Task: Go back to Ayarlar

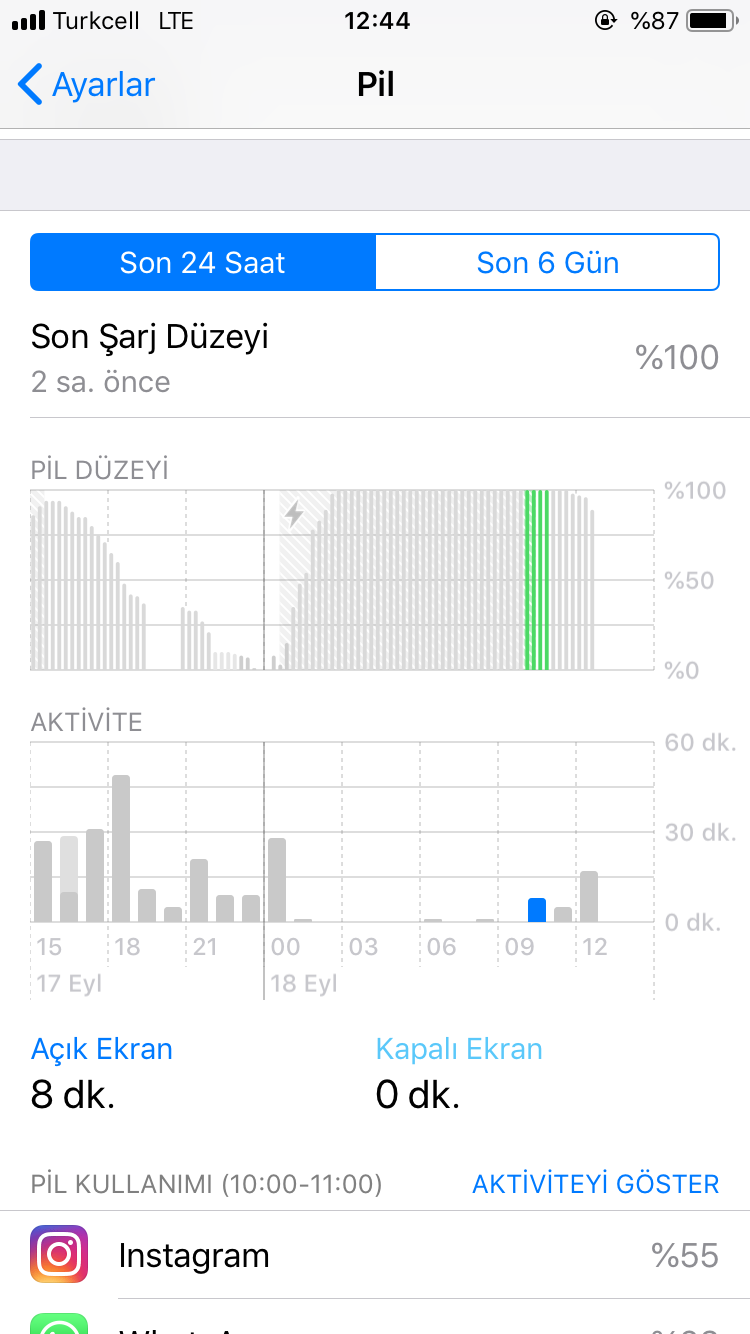Action: pos(87,85)
